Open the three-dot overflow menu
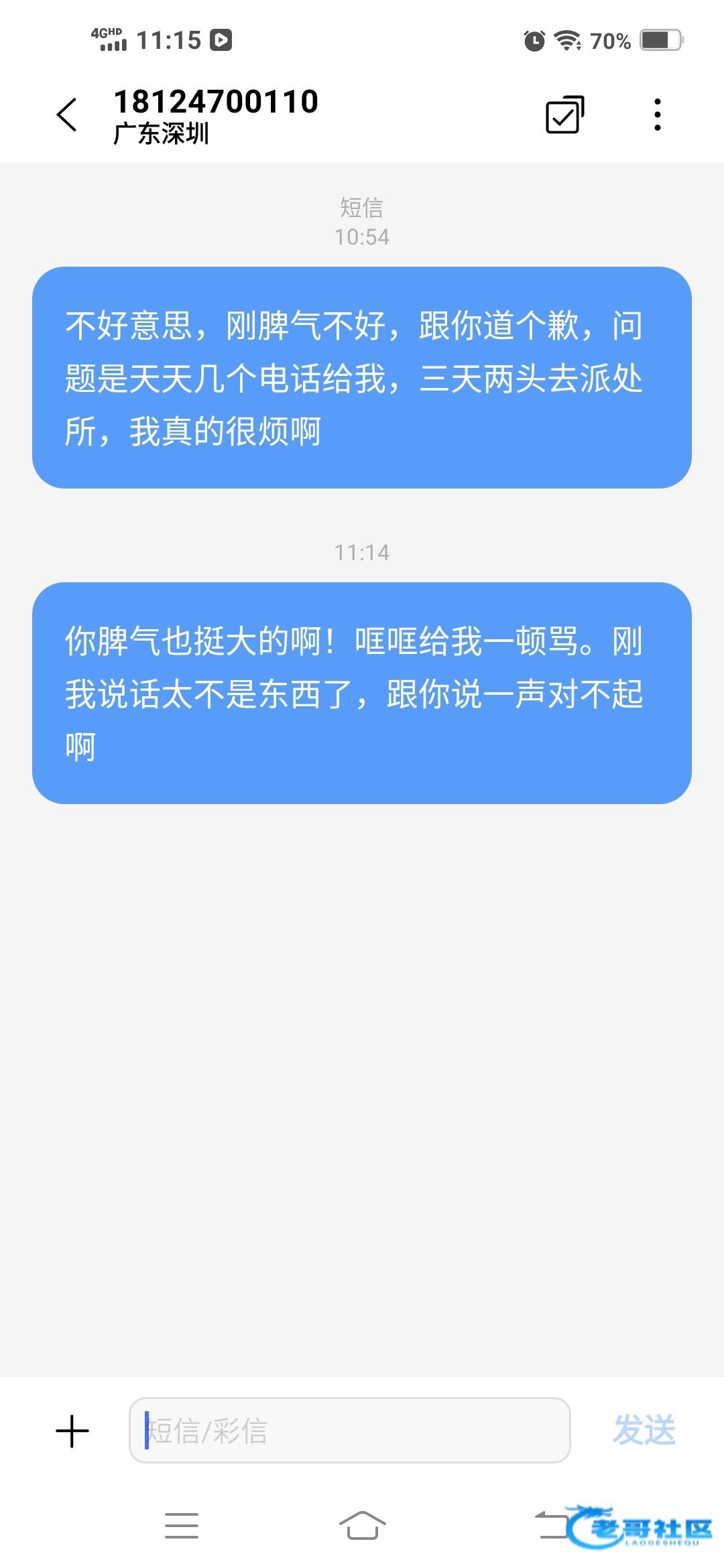Viewport: 724px width, 1568px height. [x=658, y=115]
